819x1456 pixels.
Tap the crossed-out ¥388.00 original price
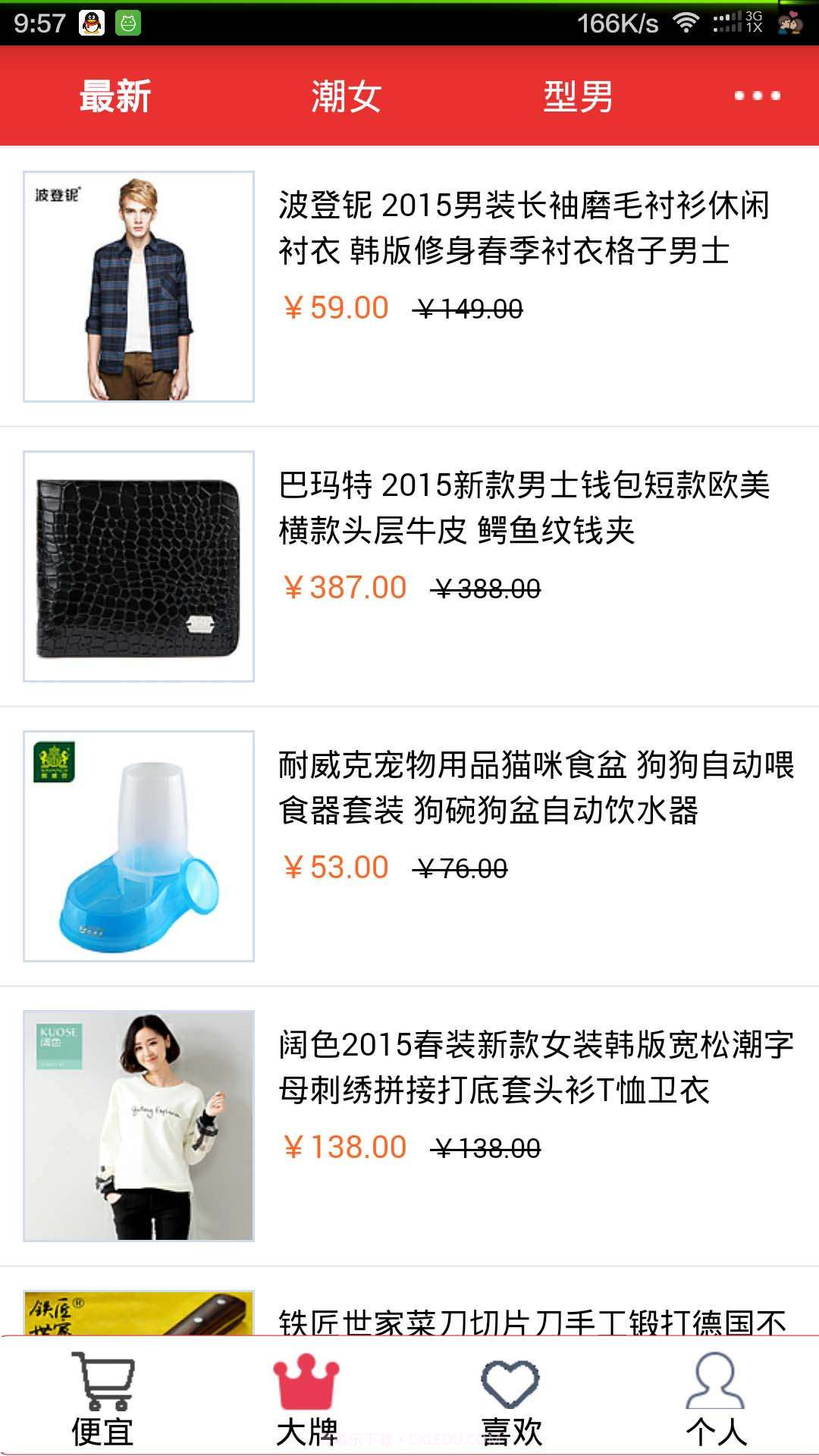click(x=489, y=588)
